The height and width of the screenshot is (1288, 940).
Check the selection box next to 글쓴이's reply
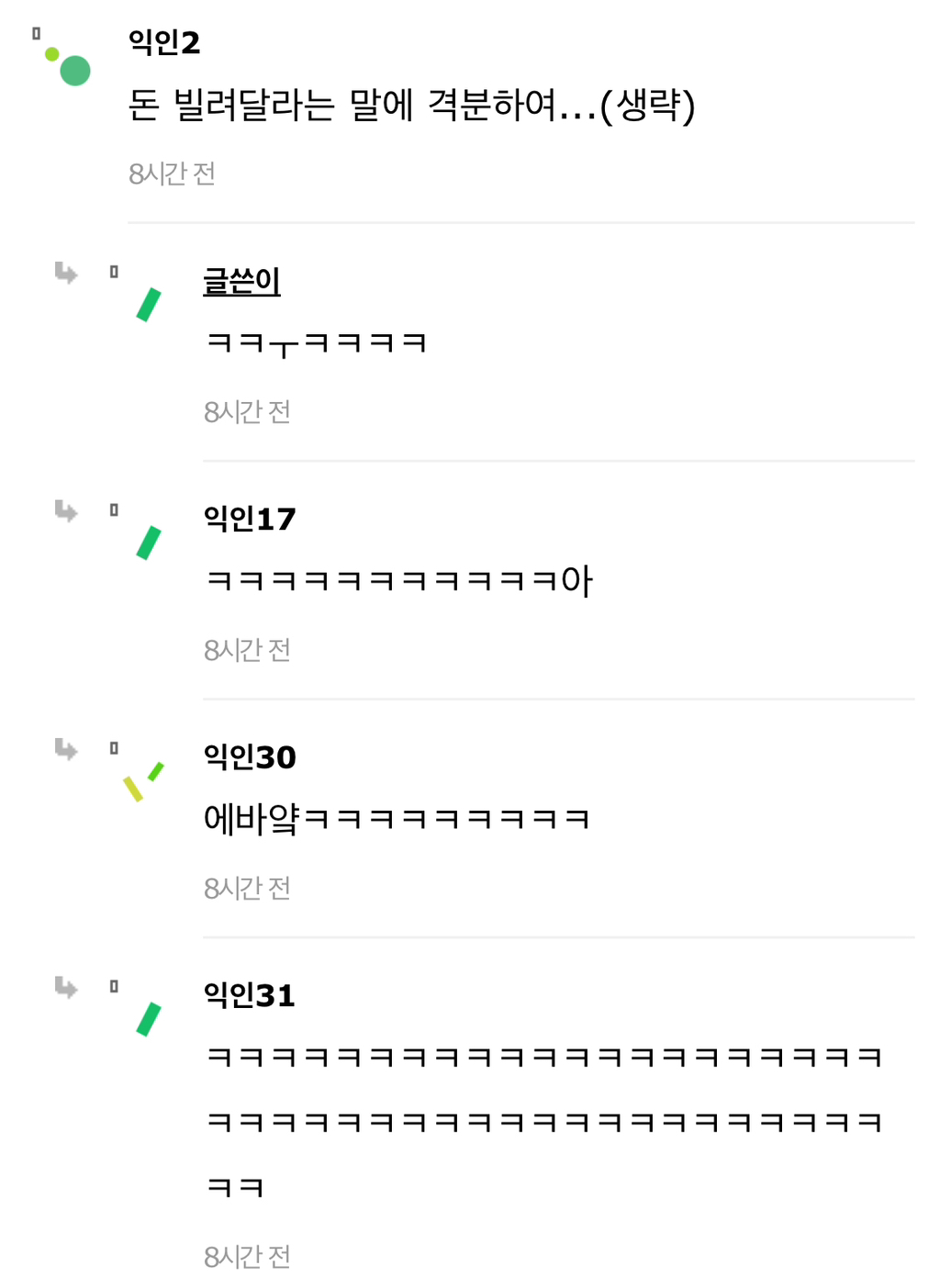click(x=113, y=273)
